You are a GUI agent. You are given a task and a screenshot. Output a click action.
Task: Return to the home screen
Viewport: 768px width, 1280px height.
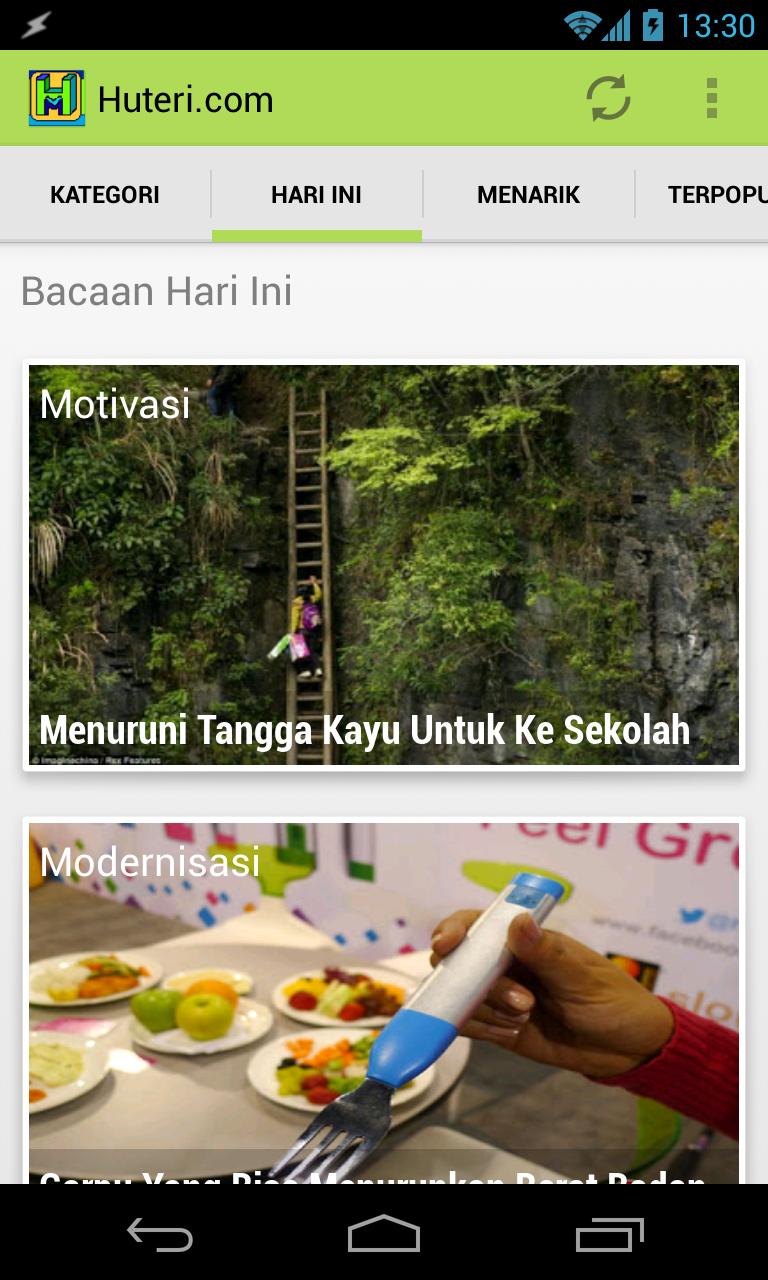[x=384, y=1235]
